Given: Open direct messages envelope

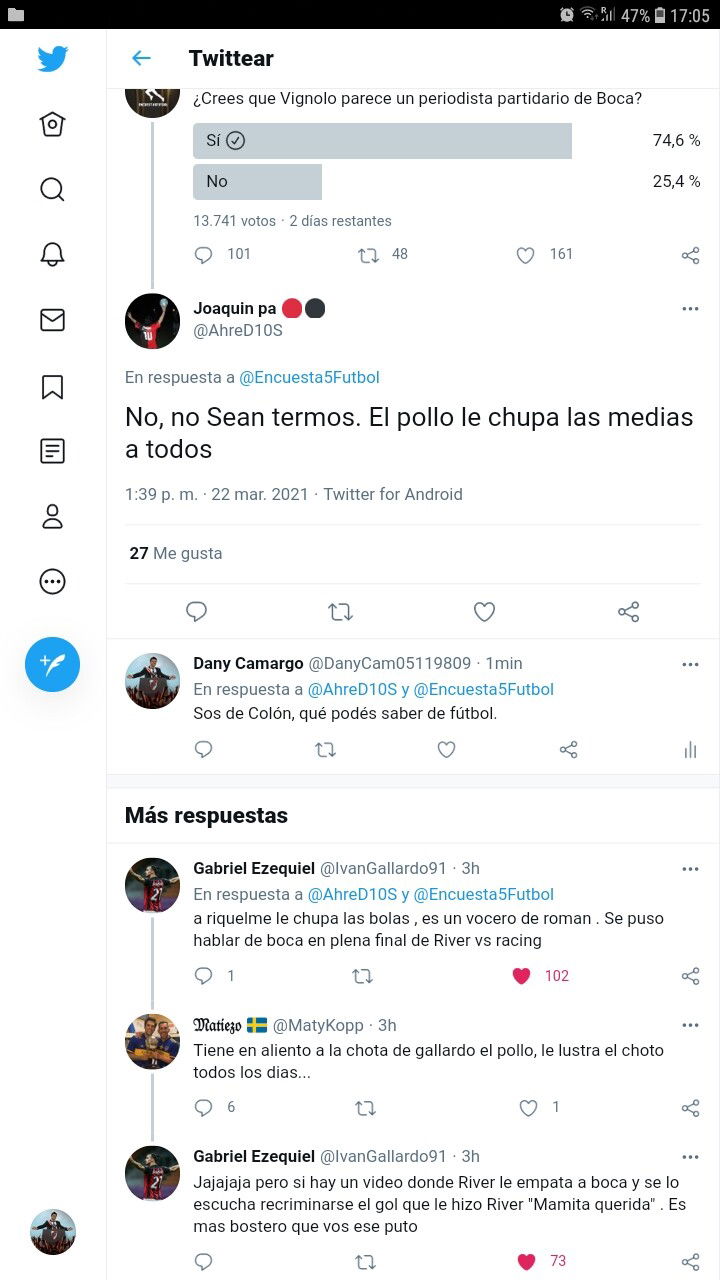Looking at the screenshot, I should (52, 320).
